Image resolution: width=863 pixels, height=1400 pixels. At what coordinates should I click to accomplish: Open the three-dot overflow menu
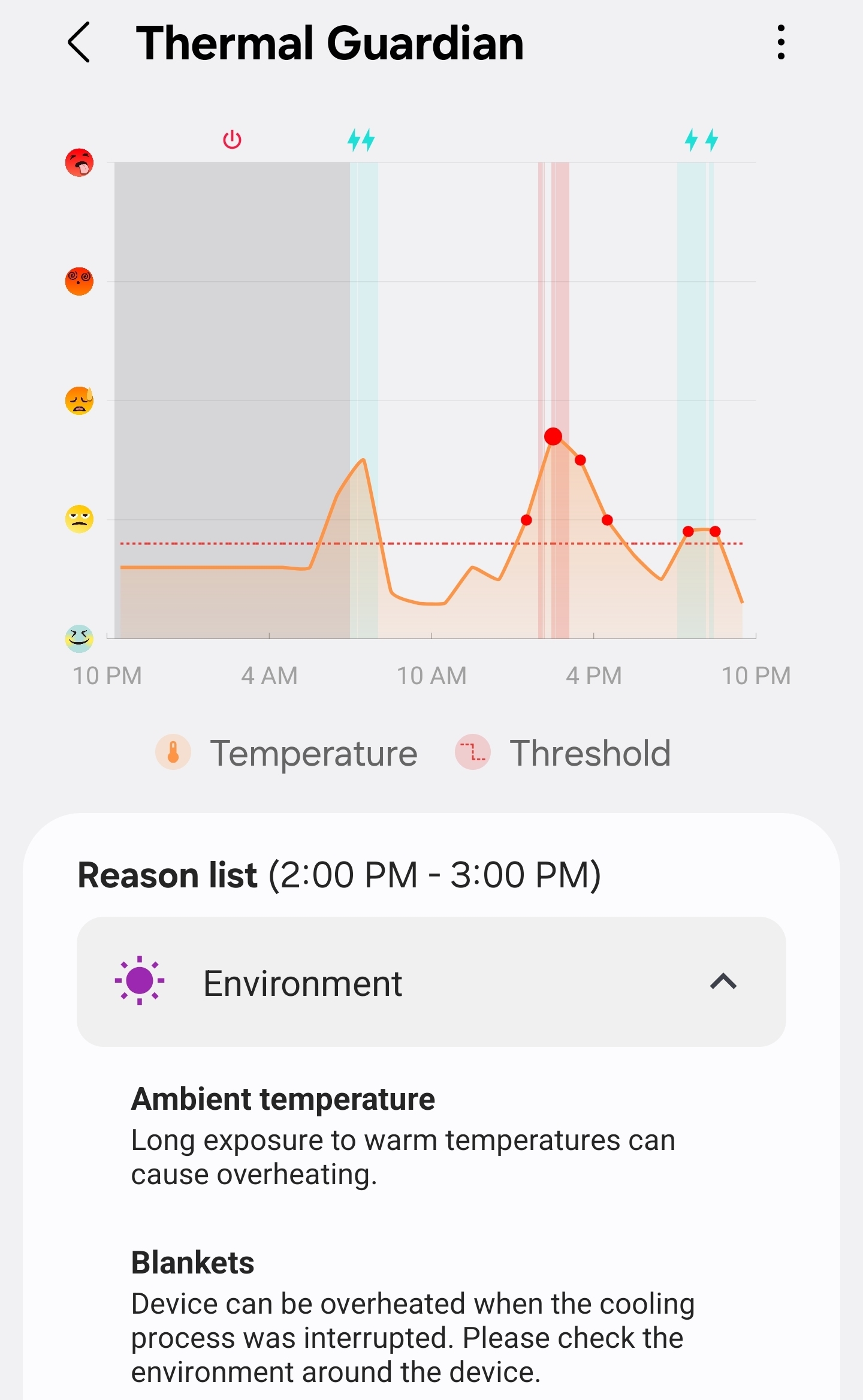click(x=780, y=43)
